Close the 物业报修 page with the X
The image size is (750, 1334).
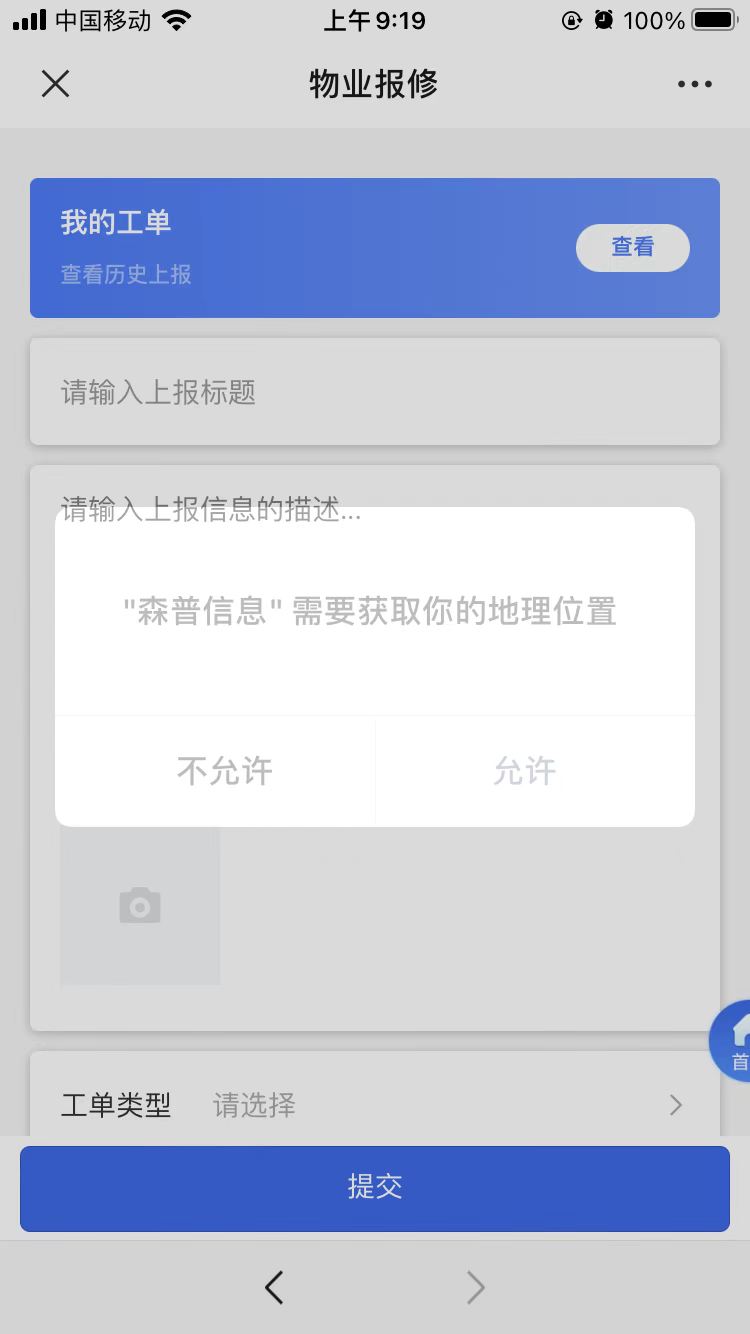(55, 84)
